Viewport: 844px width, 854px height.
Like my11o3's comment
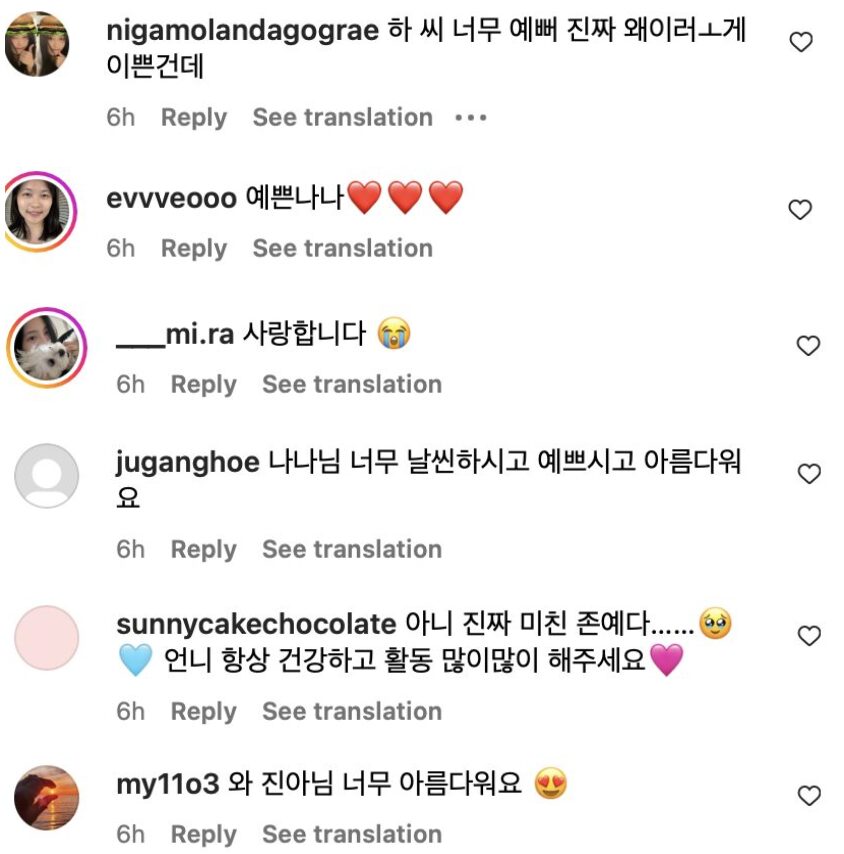807,796
